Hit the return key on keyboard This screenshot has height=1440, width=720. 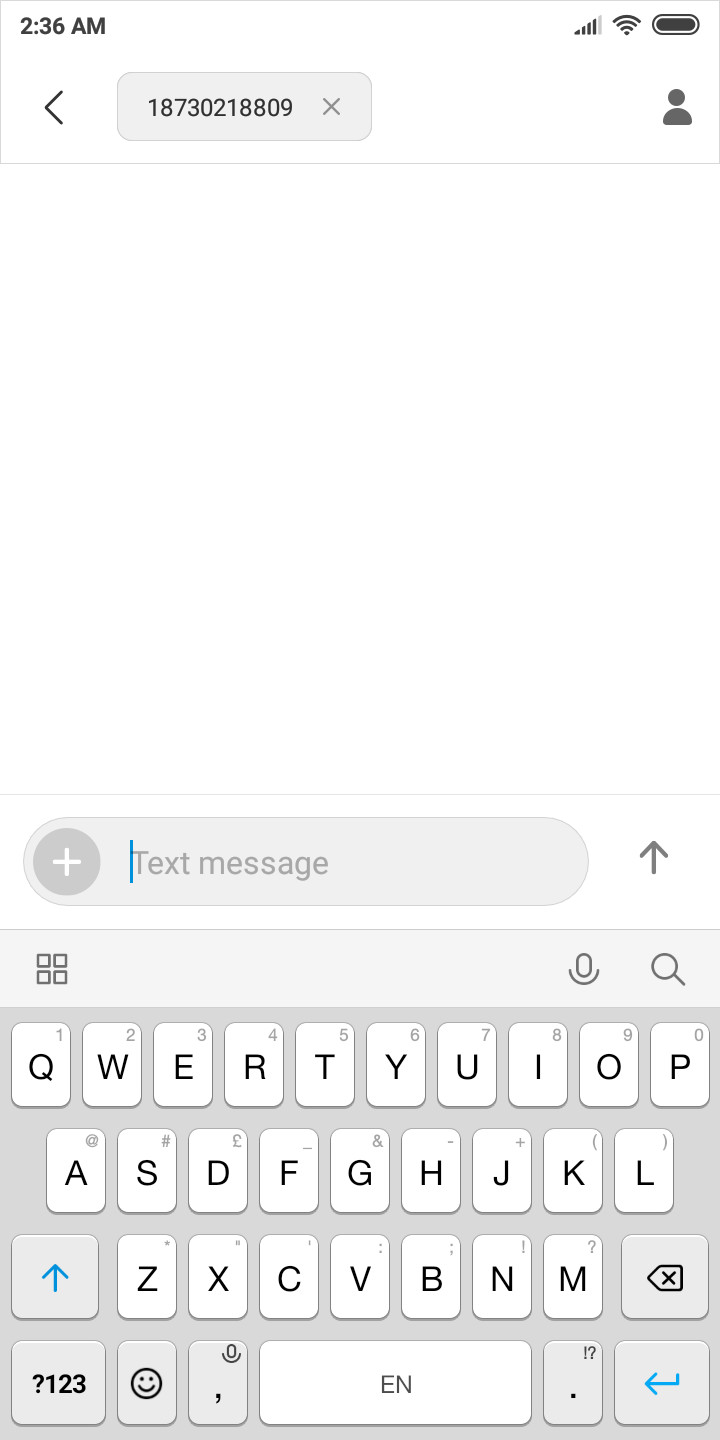pos(662,1383)
